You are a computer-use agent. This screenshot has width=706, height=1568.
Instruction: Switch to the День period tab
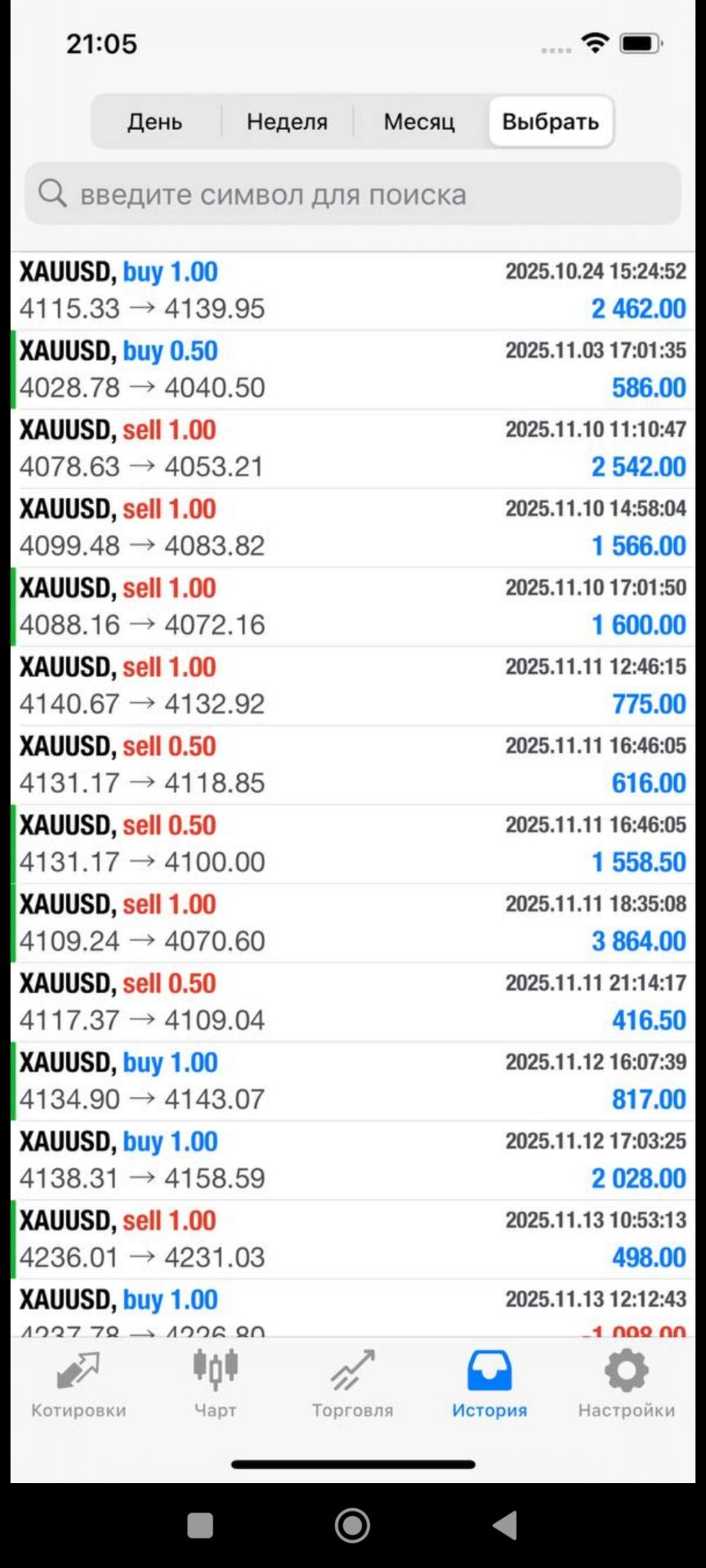pos(155,122)
